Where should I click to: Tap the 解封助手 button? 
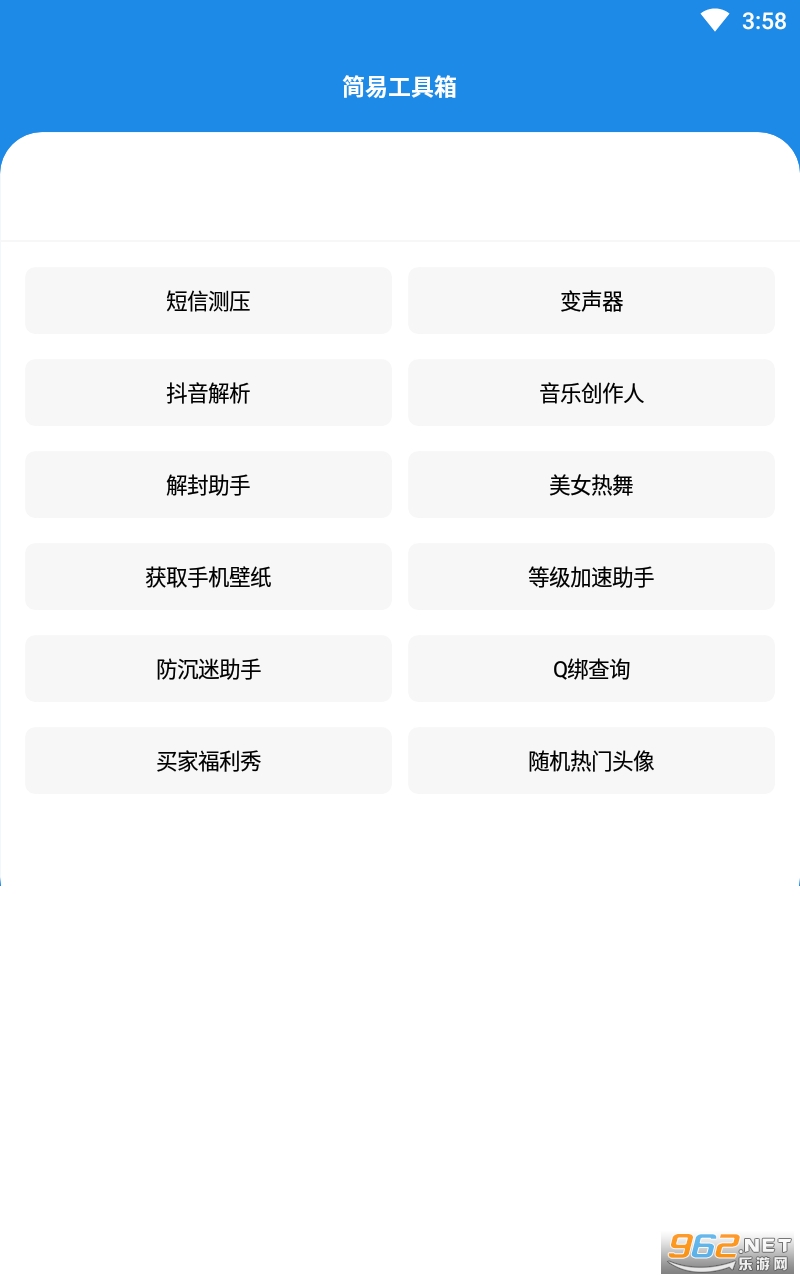tap(208, 485)
